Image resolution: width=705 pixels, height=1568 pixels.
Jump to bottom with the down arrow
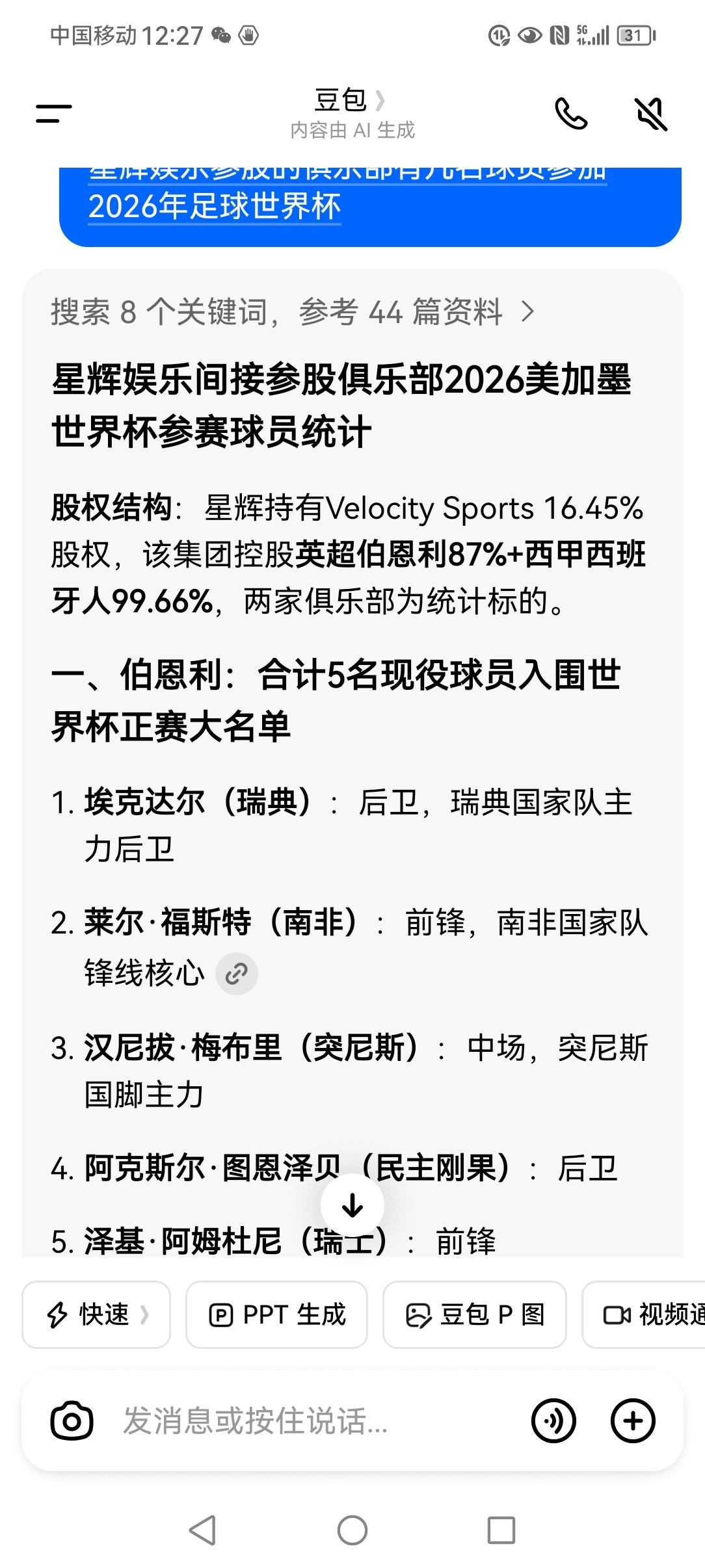pyautogui.click(x=352, y=1205)
